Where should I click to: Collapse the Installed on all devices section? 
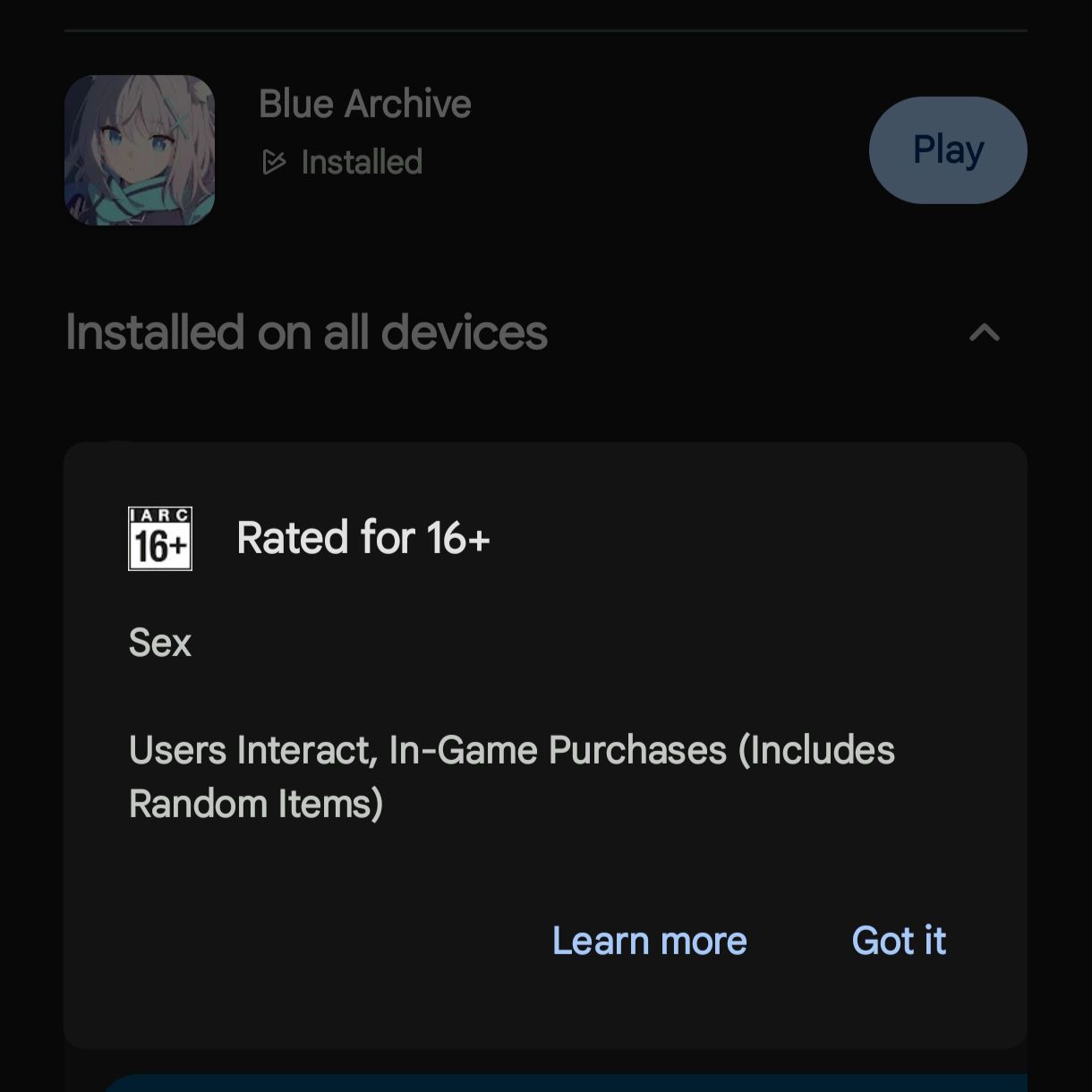[x=984, y=333]
